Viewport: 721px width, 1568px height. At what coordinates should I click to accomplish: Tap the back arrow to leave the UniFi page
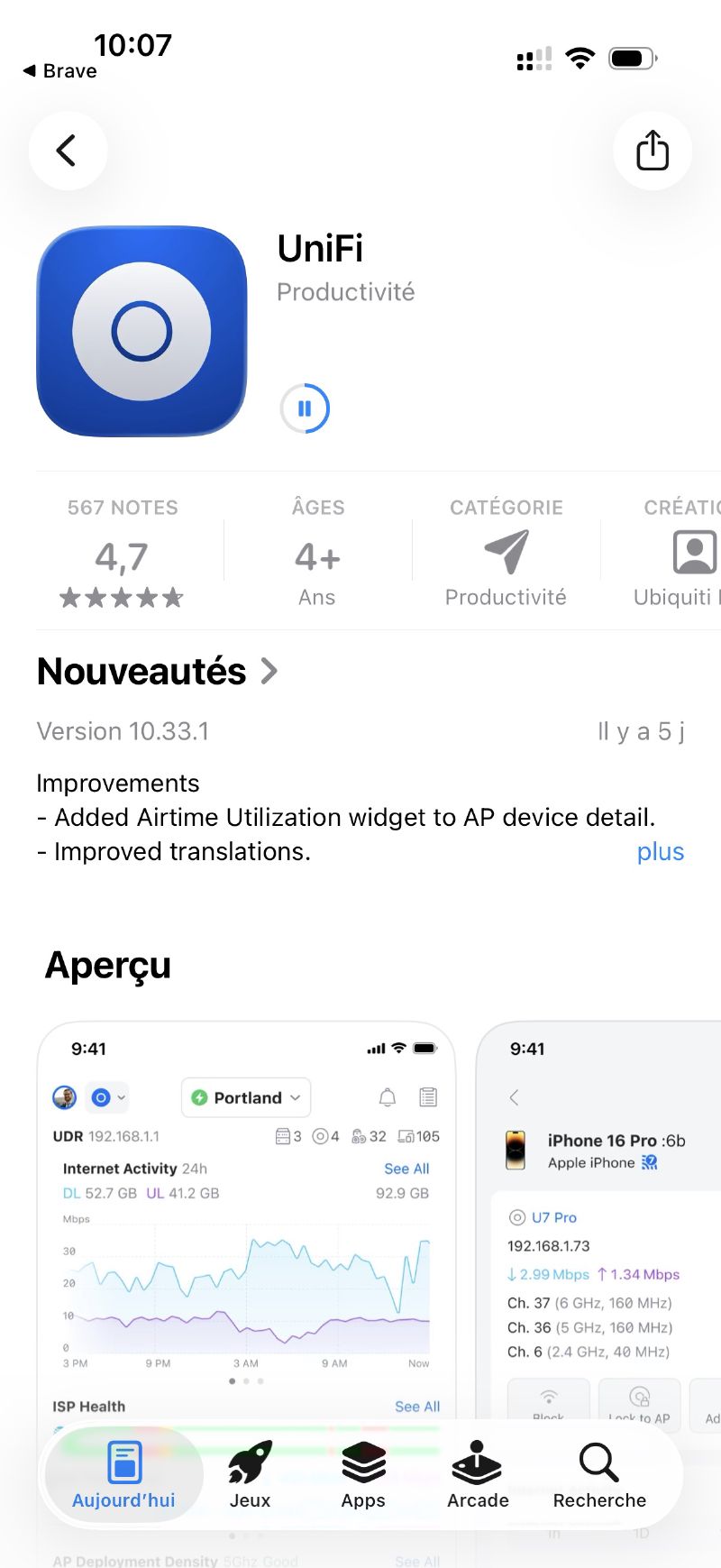point(68,151)
